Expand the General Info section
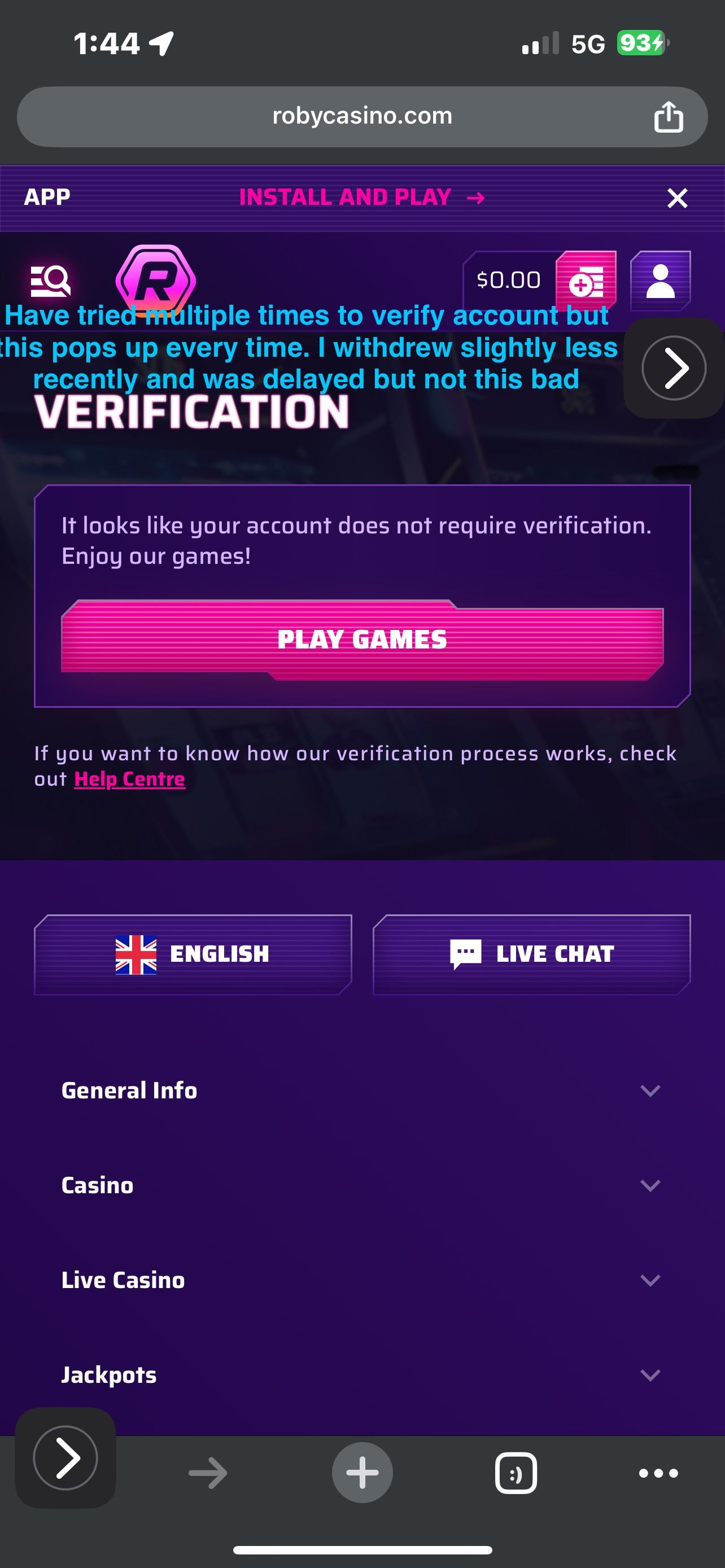Image resolution: width=725 pixels, height=1568 pixels. 361,1090
